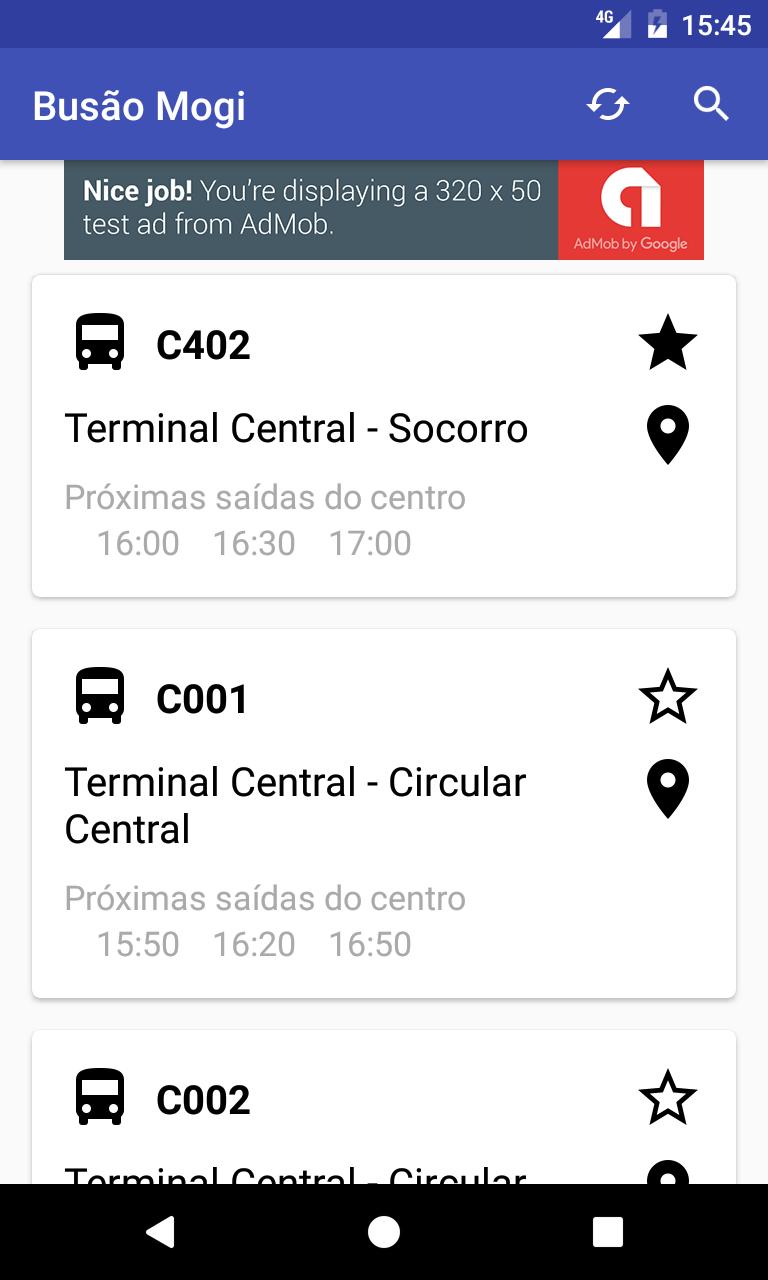Favorite line C001 with the star
The width and height of the screenshot is (768, 1280).
point(667,697)
